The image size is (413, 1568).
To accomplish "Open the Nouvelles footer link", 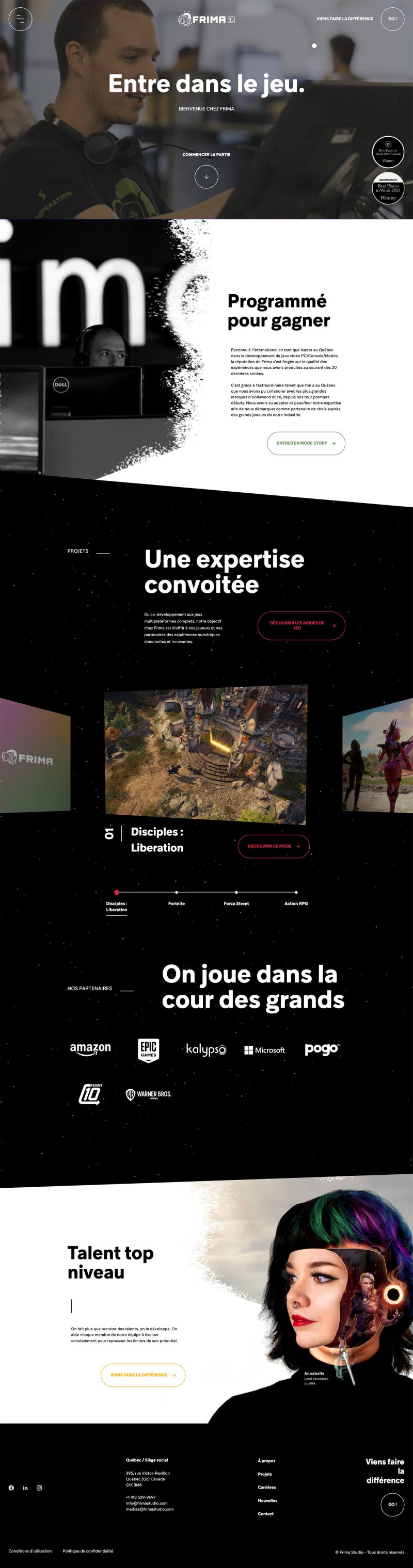I will tap(267, 1500).
